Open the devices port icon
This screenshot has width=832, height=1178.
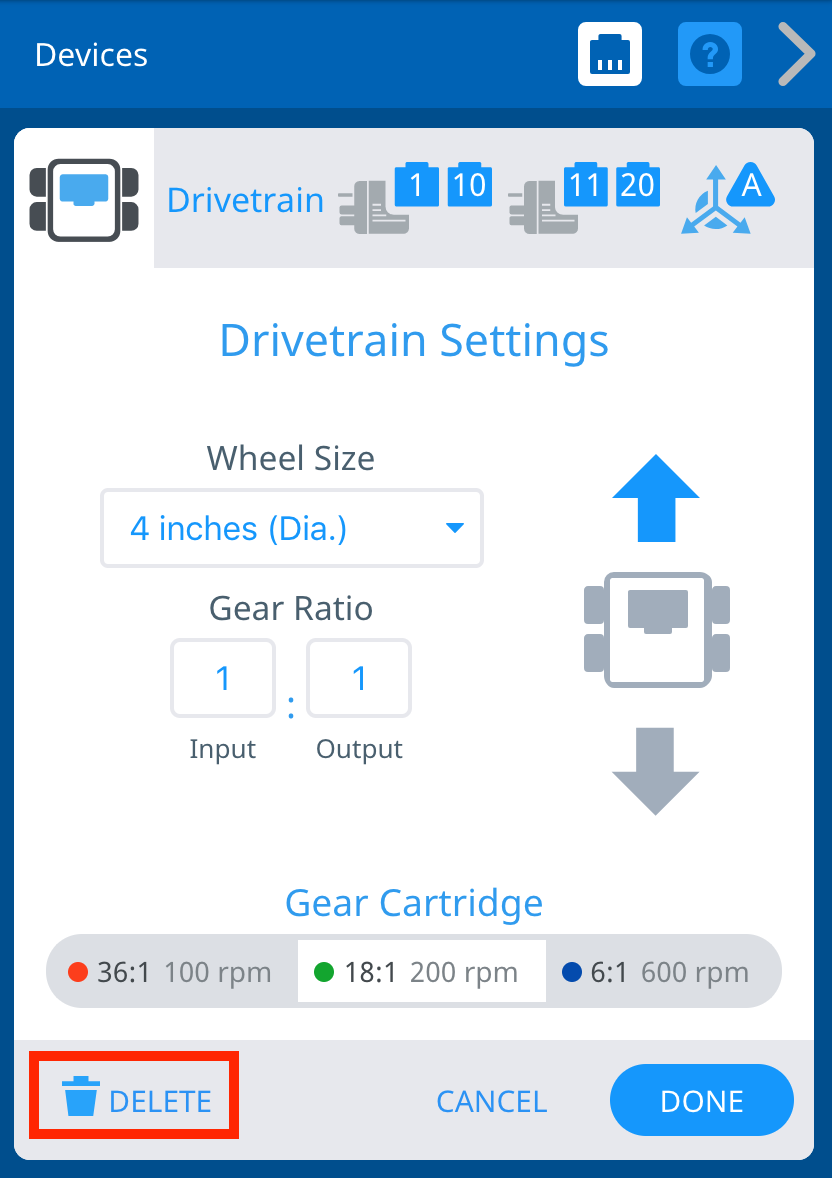pyautogui.click(x=609, y=54)
